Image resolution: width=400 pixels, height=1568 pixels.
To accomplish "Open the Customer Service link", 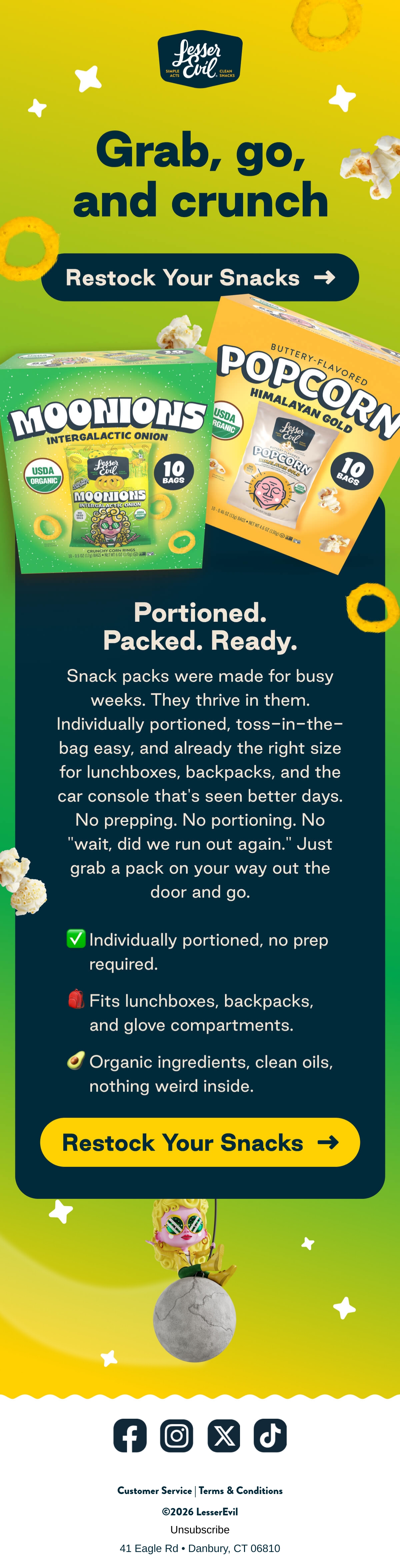I will point(155,1491).
